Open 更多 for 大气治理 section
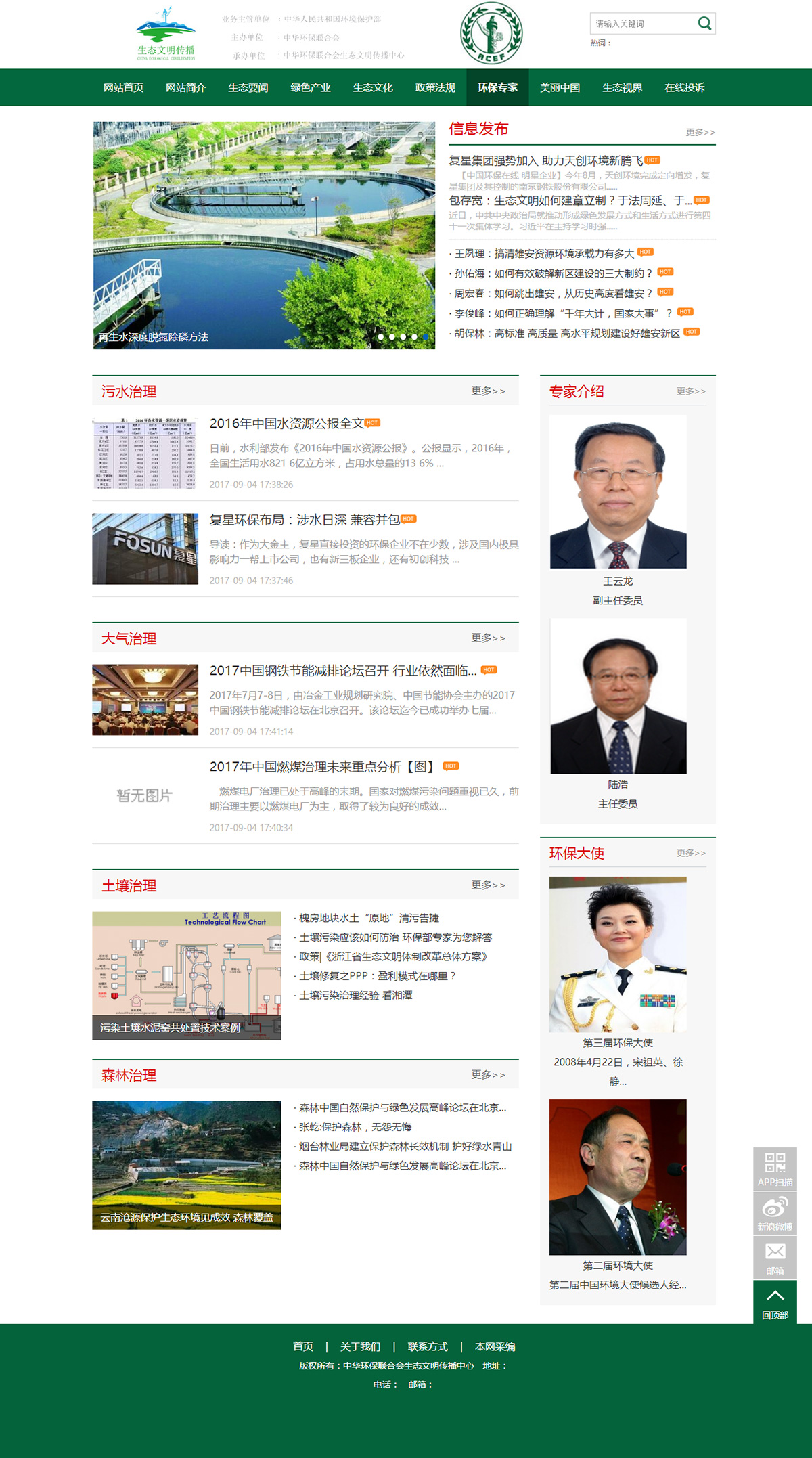The height and width of the screenshot is (1458, 812). (x=488, y=638)
